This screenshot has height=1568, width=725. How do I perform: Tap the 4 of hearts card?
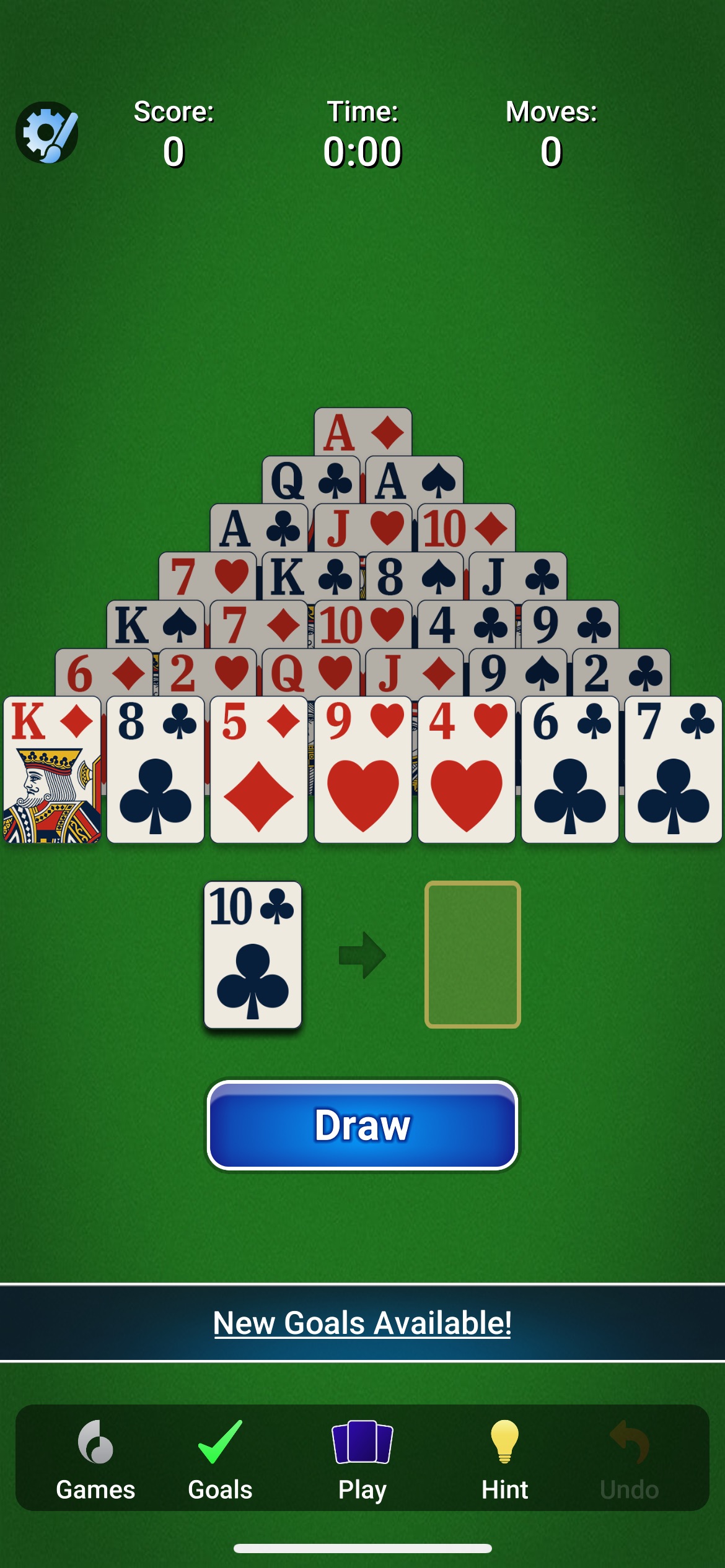[467, 770]
